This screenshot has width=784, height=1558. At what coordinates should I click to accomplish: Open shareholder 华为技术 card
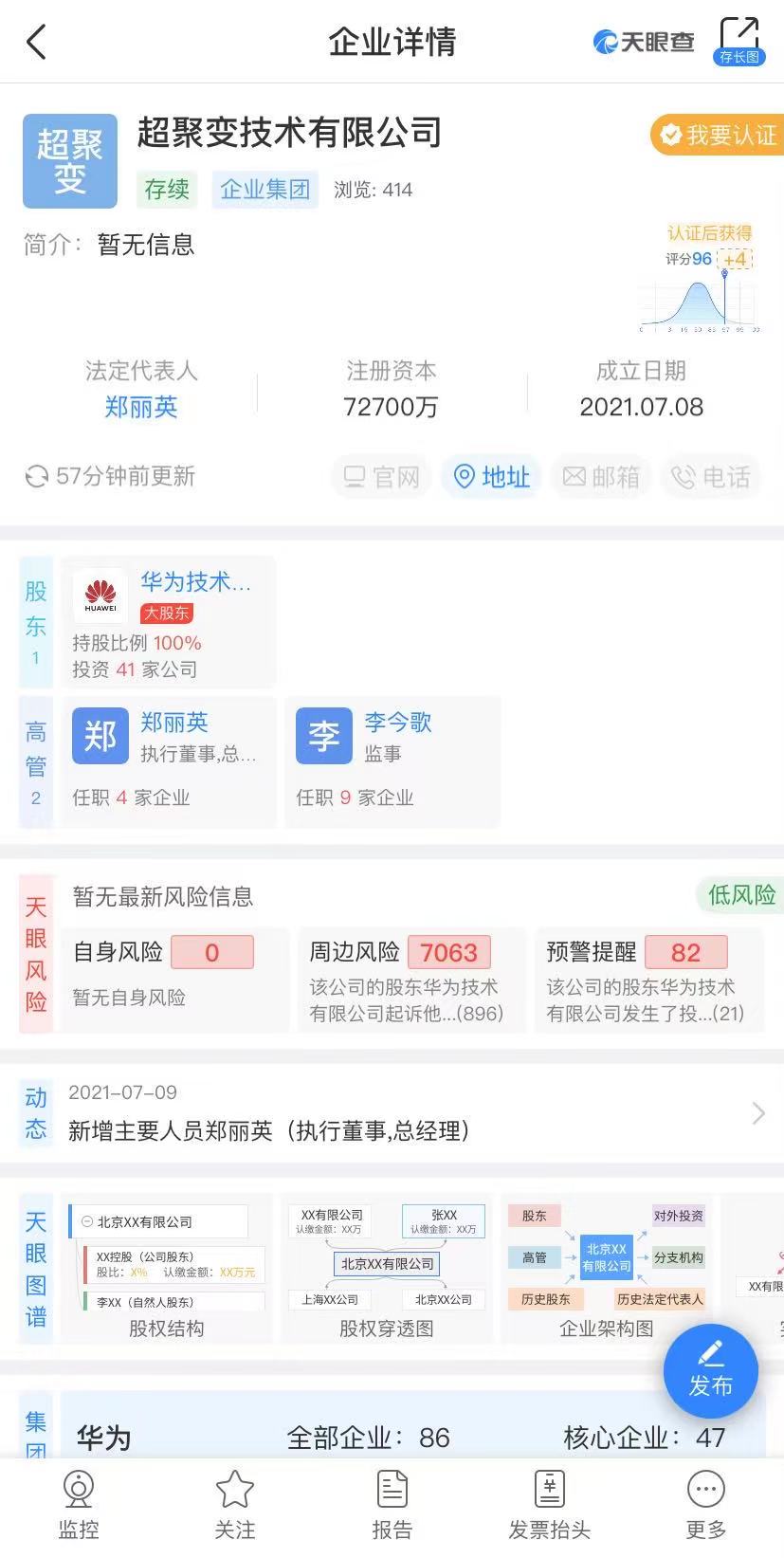tap(169, 622)
